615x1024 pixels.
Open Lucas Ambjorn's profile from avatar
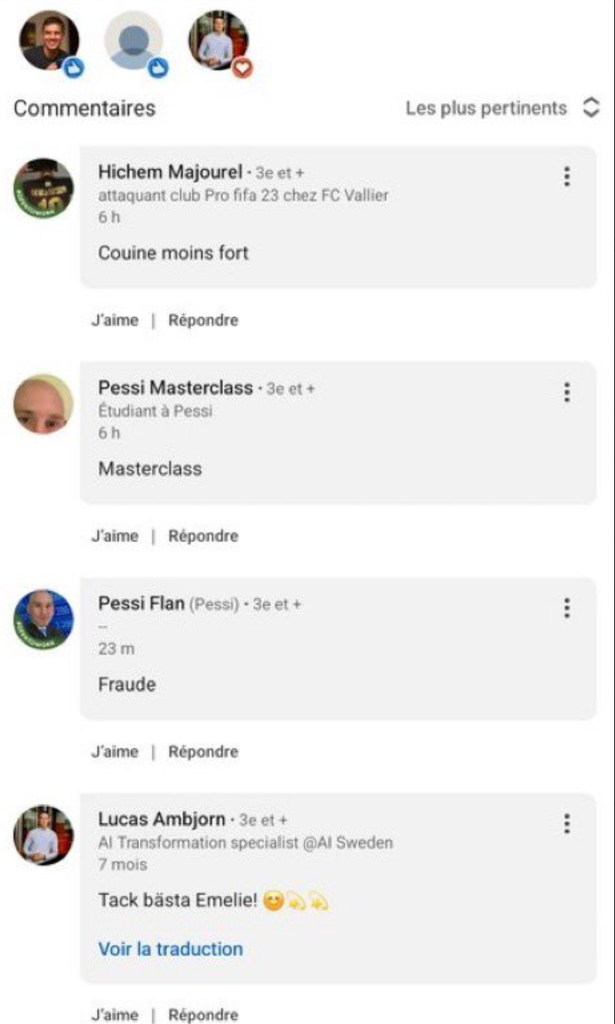coord(43,835)
